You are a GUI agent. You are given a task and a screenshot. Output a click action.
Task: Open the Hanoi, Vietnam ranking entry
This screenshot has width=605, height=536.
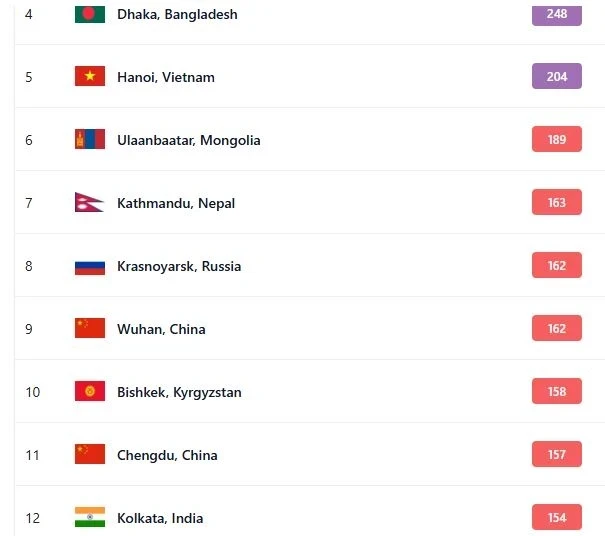click(x=166, y=77)
